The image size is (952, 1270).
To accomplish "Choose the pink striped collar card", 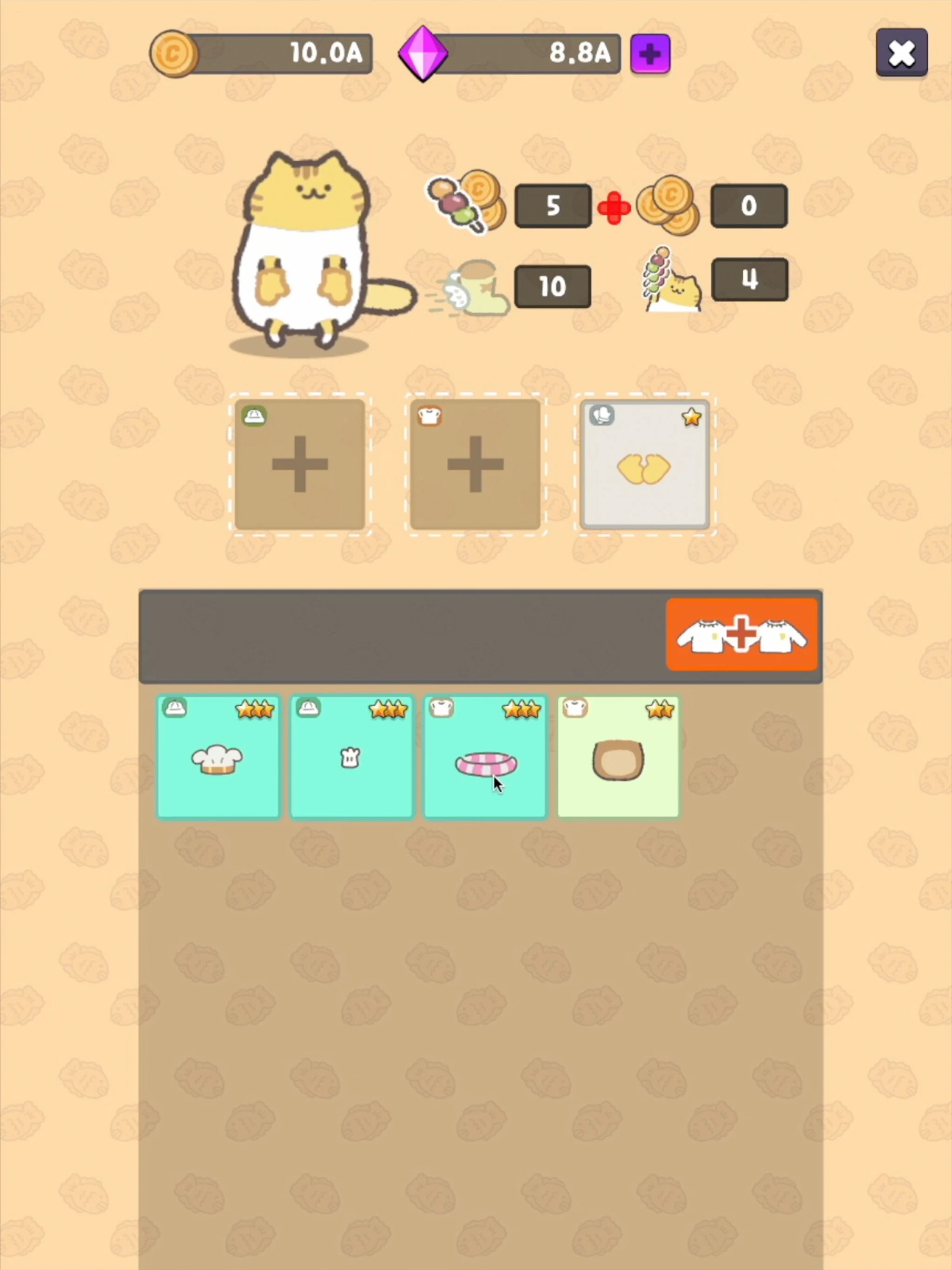I will (485, 757).
